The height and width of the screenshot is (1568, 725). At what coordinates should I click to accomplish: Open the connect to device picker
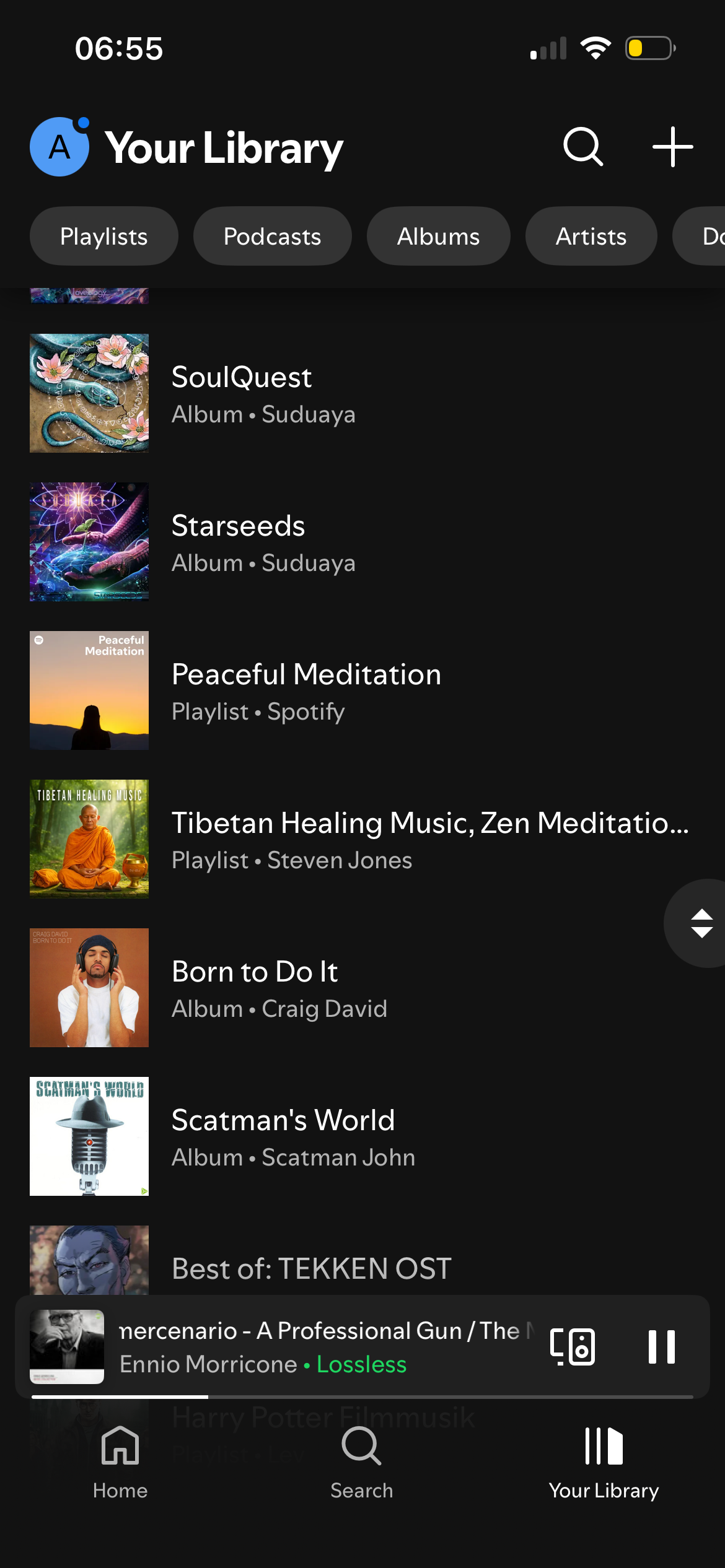point(573,1346)
